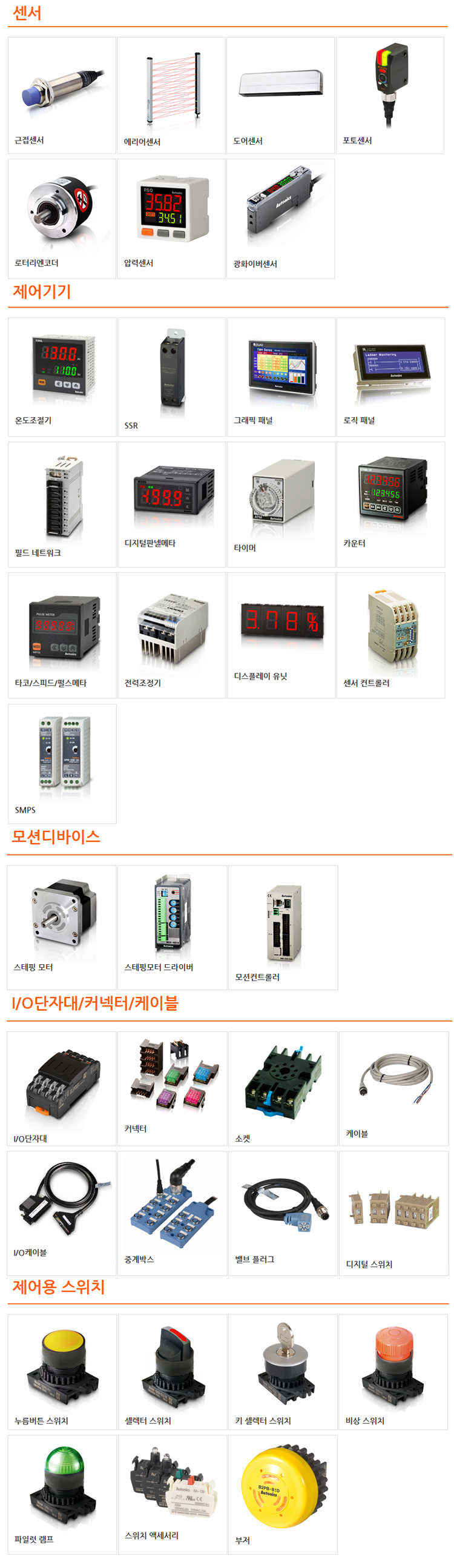The height and width of the screenshot is (1568, 454).
Task: Open the 근접센서 category tile
Action: tap(62, 96)
